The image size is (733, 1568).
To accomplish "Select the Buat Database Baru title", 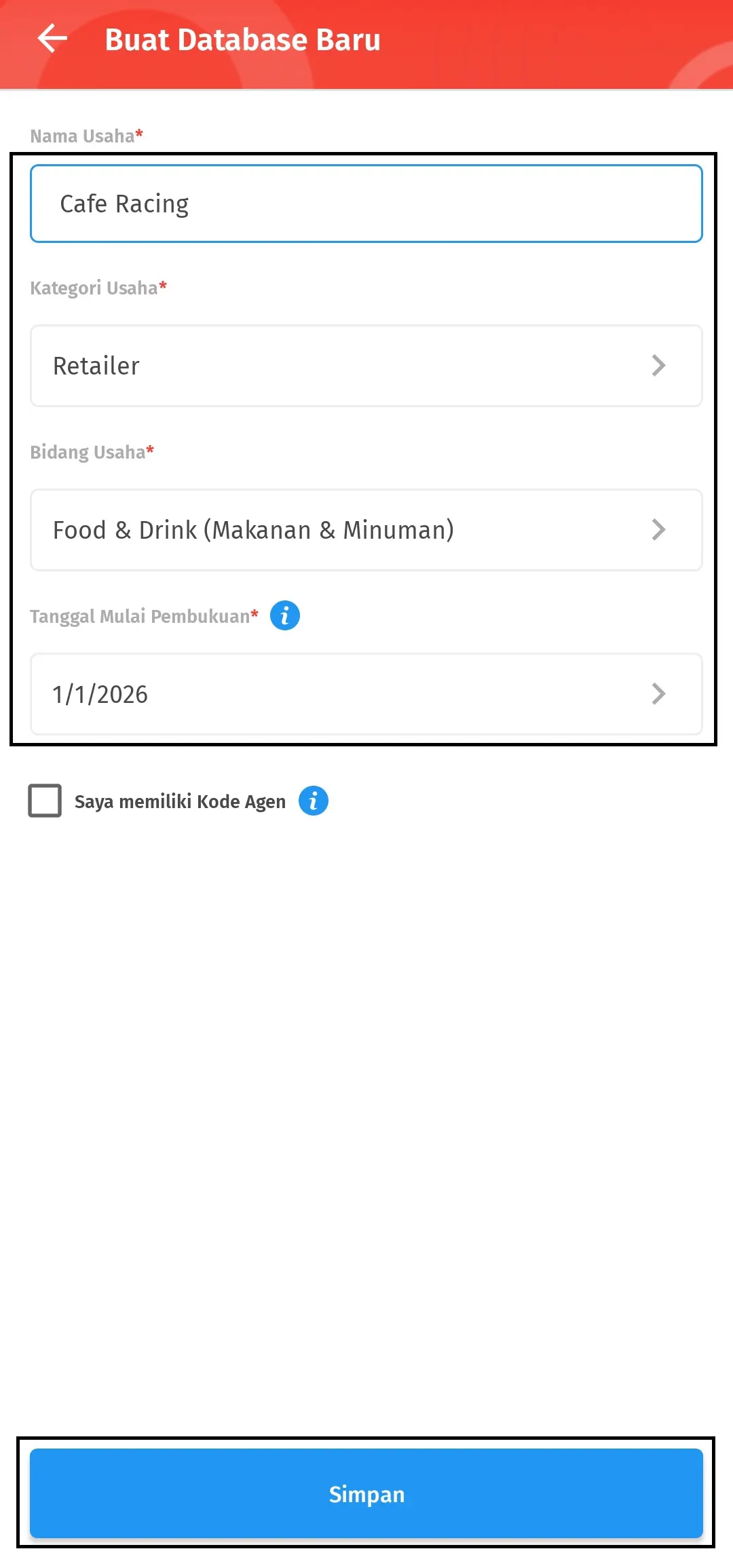I will click(242, 39).
